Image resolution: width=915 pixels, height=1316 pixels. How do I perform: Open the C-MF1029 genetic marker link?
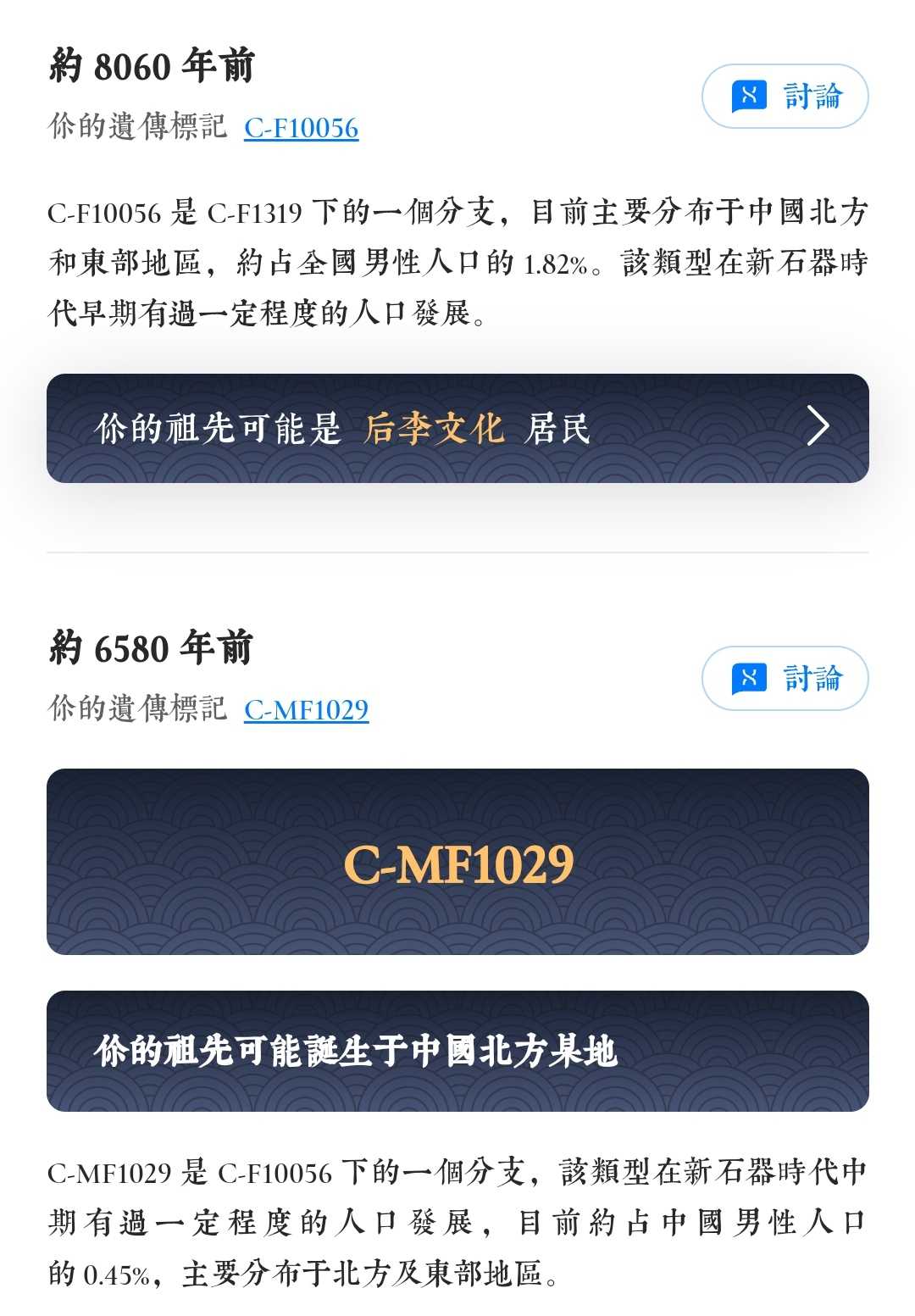306,710
